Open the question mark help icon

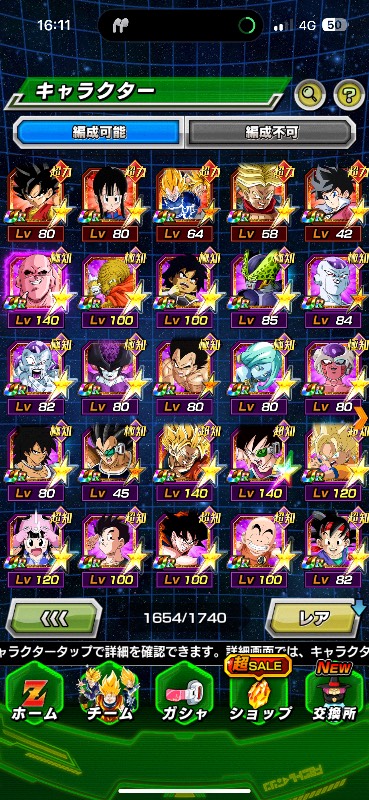(349, 93)
